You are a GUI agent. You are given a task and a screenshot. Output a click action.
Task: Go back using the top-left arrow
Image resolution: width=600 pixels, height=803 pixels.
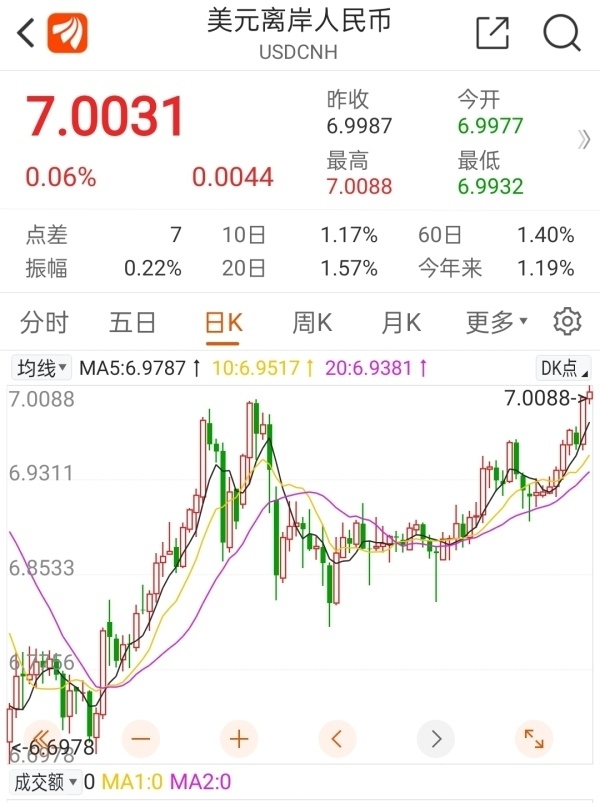[x=27, y=33]
